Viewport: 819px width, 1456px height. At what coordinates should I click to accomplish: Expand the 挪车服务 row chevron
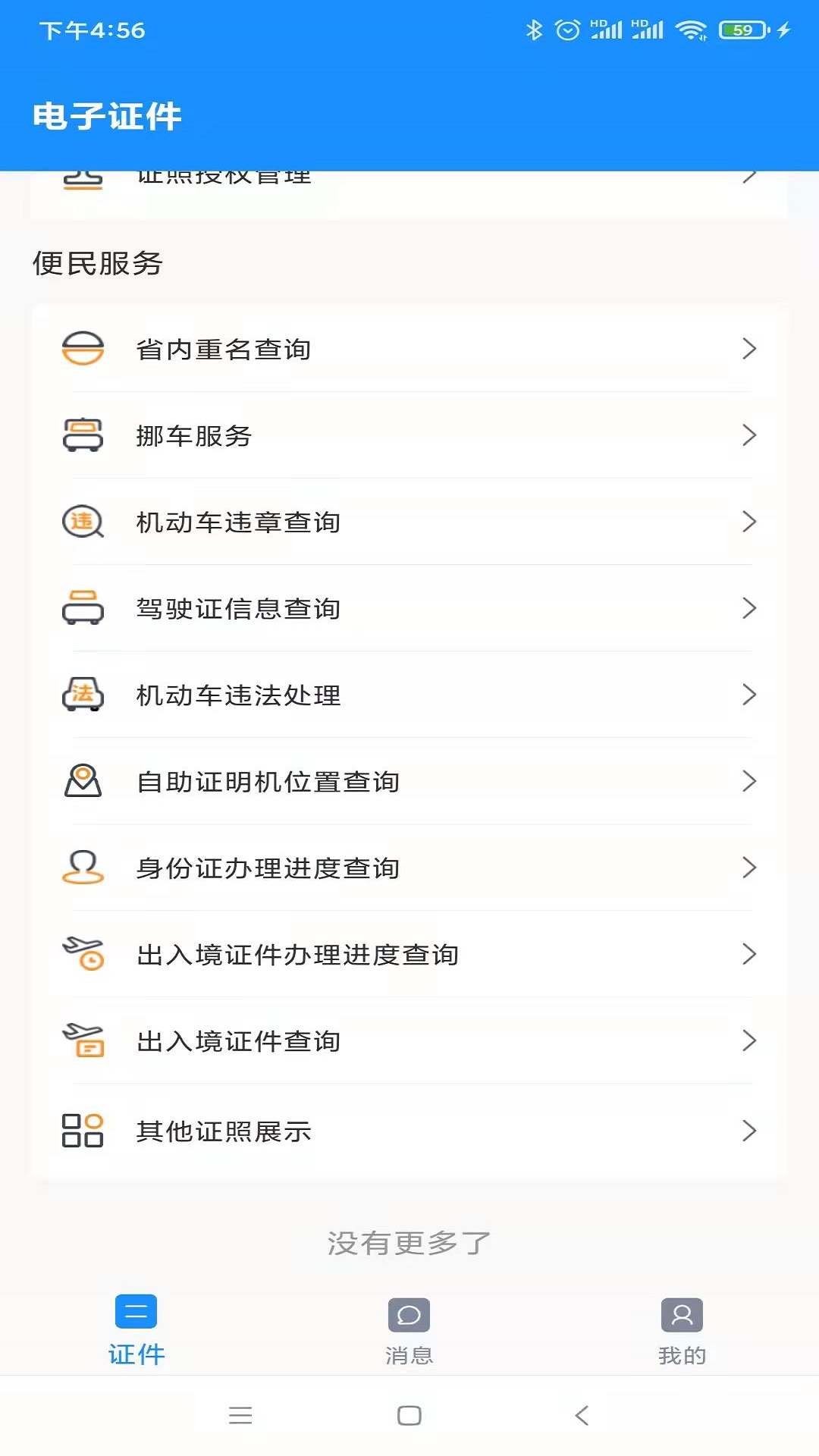[750, 435]
